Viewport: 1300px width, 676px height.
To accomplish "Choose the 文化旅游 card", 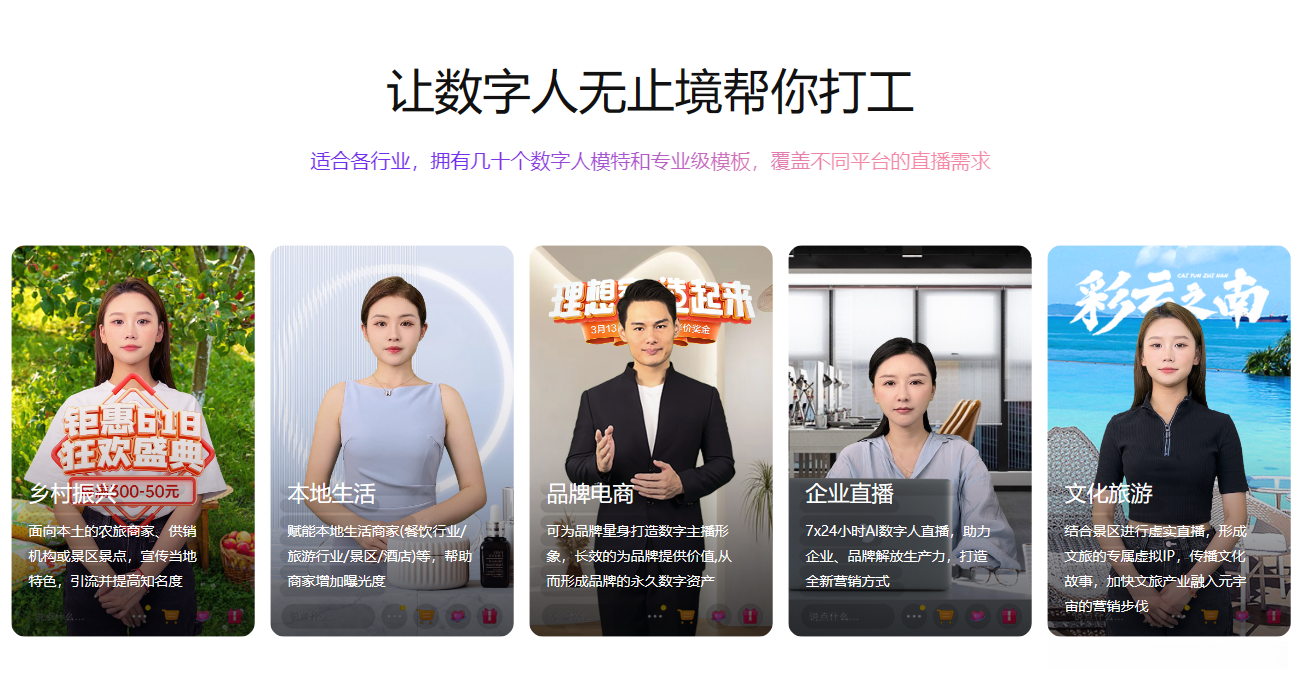I will click(x=1169, y=440).
